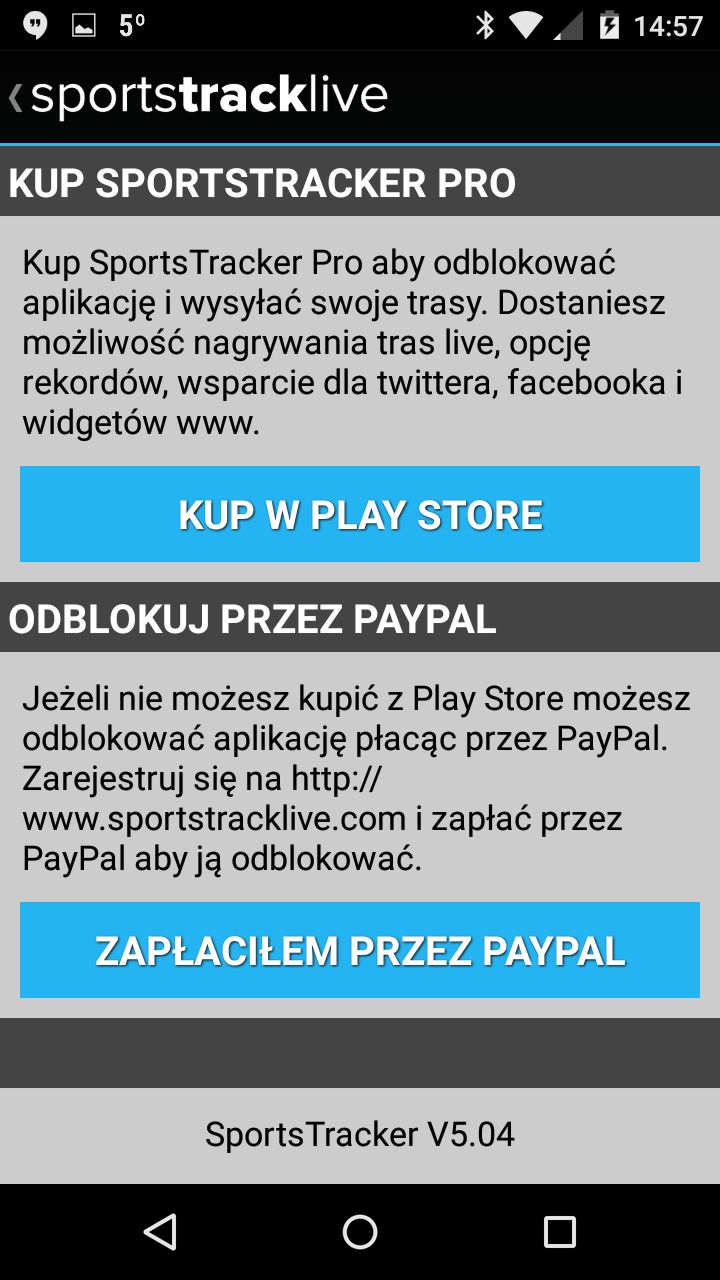
Task: Select ZAPŁACIŁEM PRZEZ PAYPAL button
Action: pyautogui.click(x=360, y=950)
